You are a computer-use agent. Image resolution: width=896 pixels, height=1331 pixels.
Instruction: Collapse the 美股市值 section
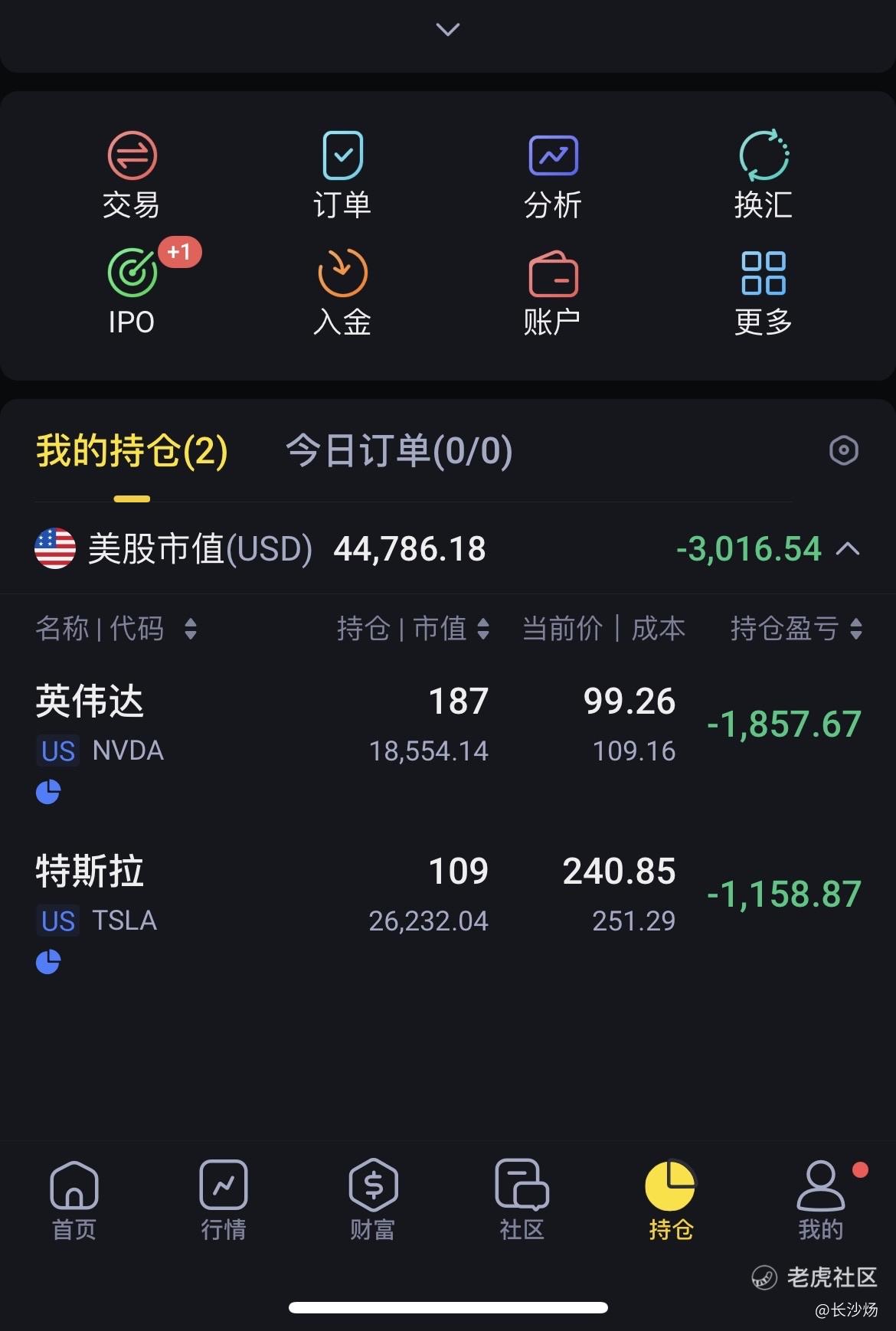[x=848, y=548]
